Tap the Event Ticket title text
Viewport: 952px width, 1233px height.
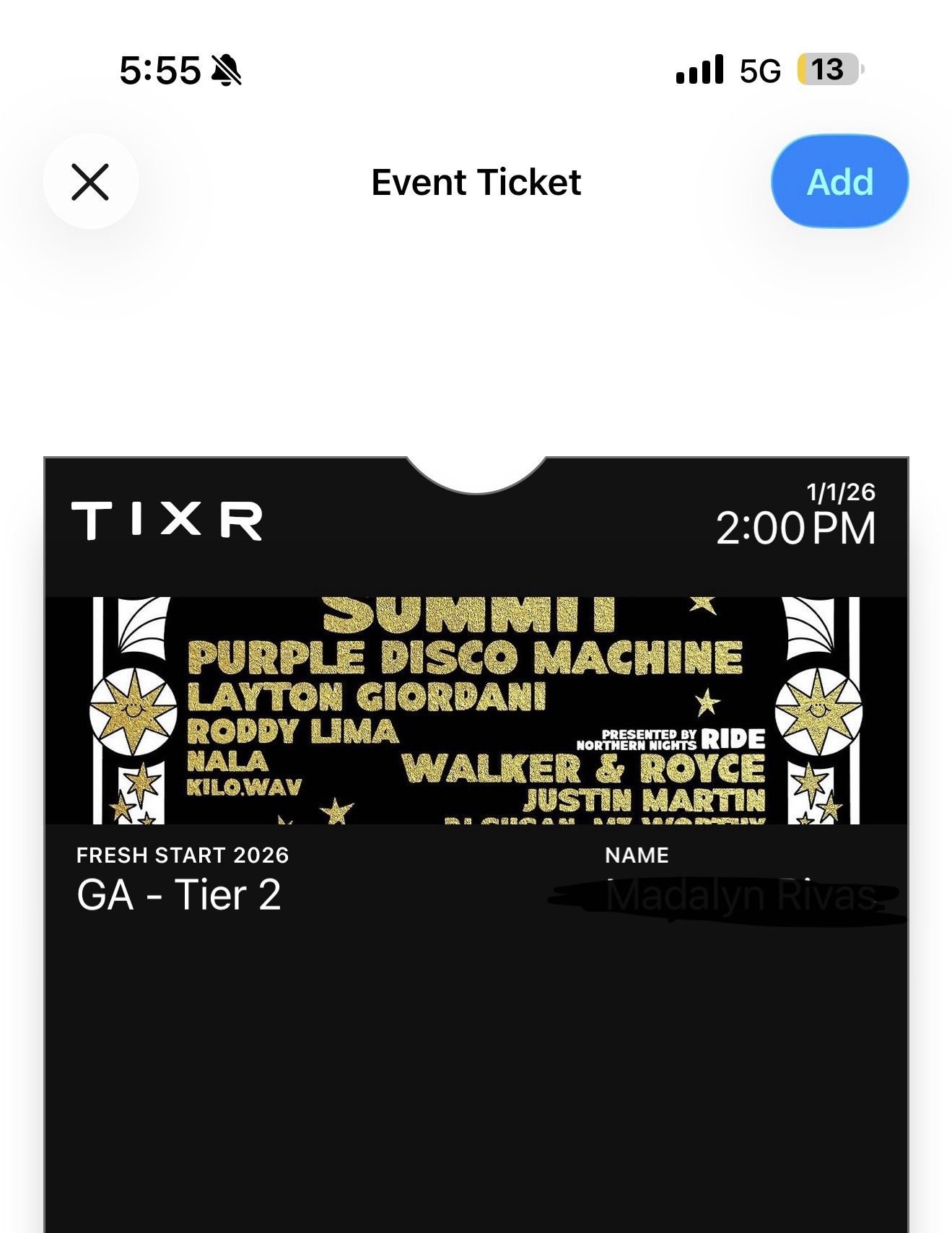[476, 182]
